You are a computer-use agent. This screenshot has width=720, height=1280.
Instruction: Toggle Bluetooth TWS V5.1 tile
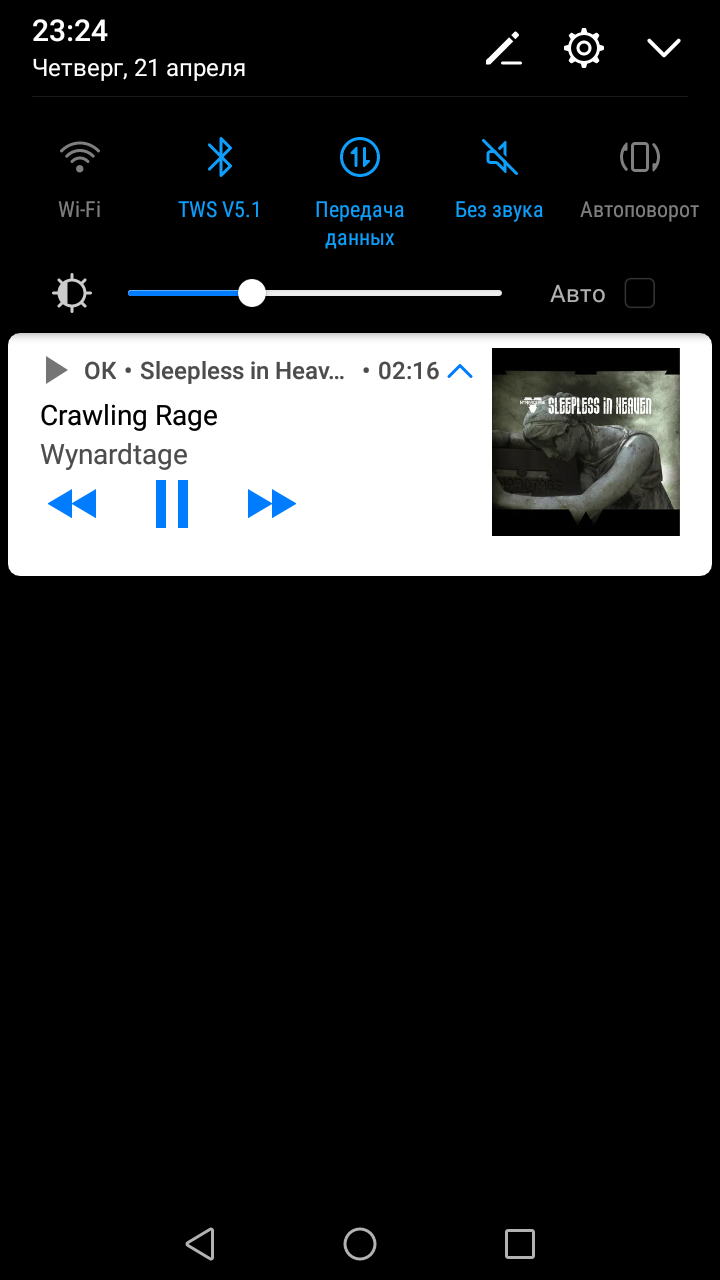click(x=219, y=180)
